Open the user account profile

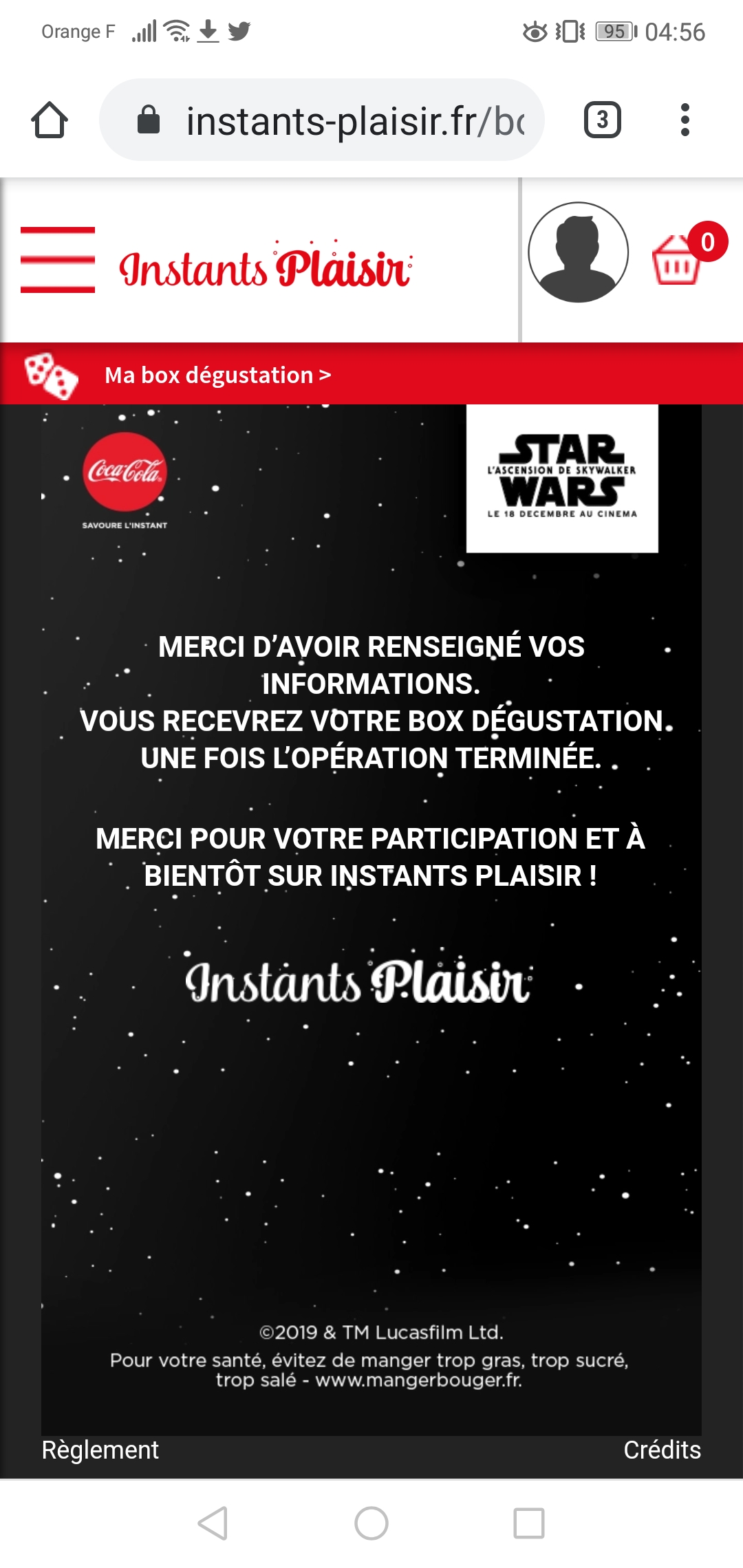tap(578, 252)
